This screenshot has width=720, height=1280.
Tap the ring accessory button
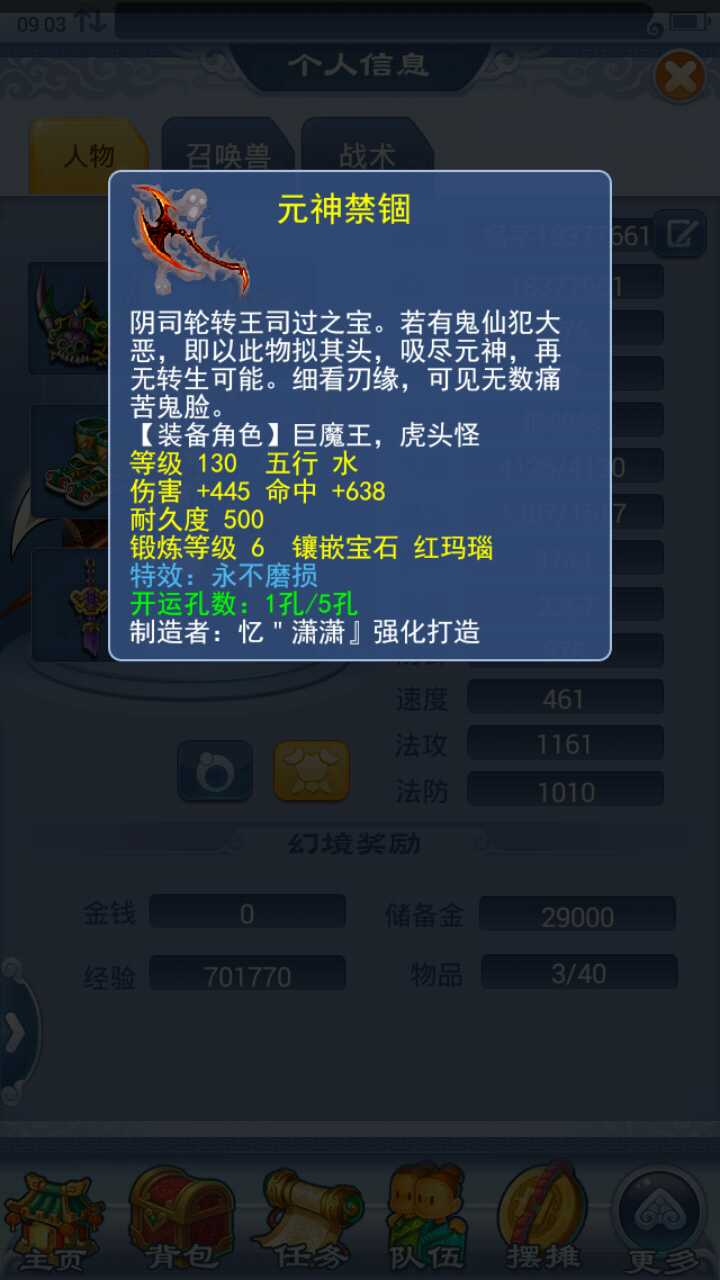[x=215, y=771]
